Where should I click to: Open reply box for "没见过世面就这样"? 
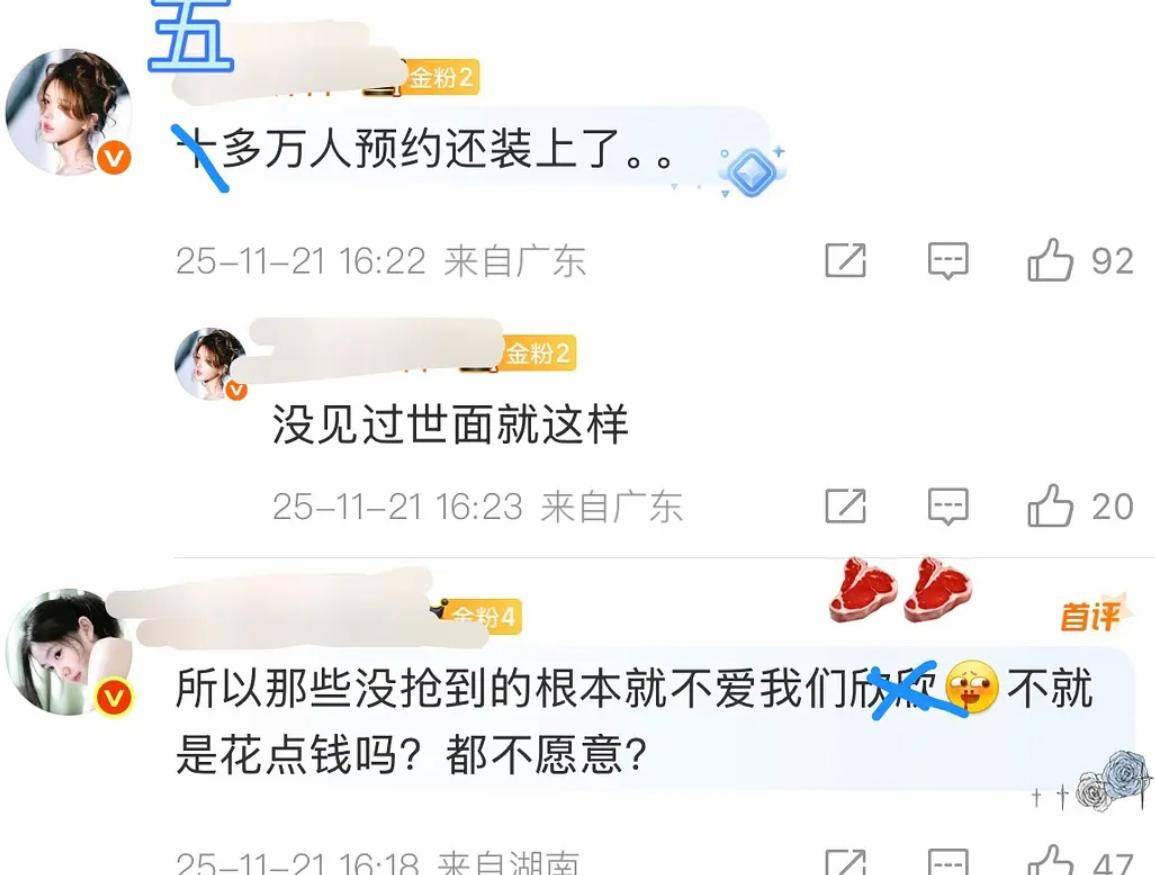pos(947,507)
